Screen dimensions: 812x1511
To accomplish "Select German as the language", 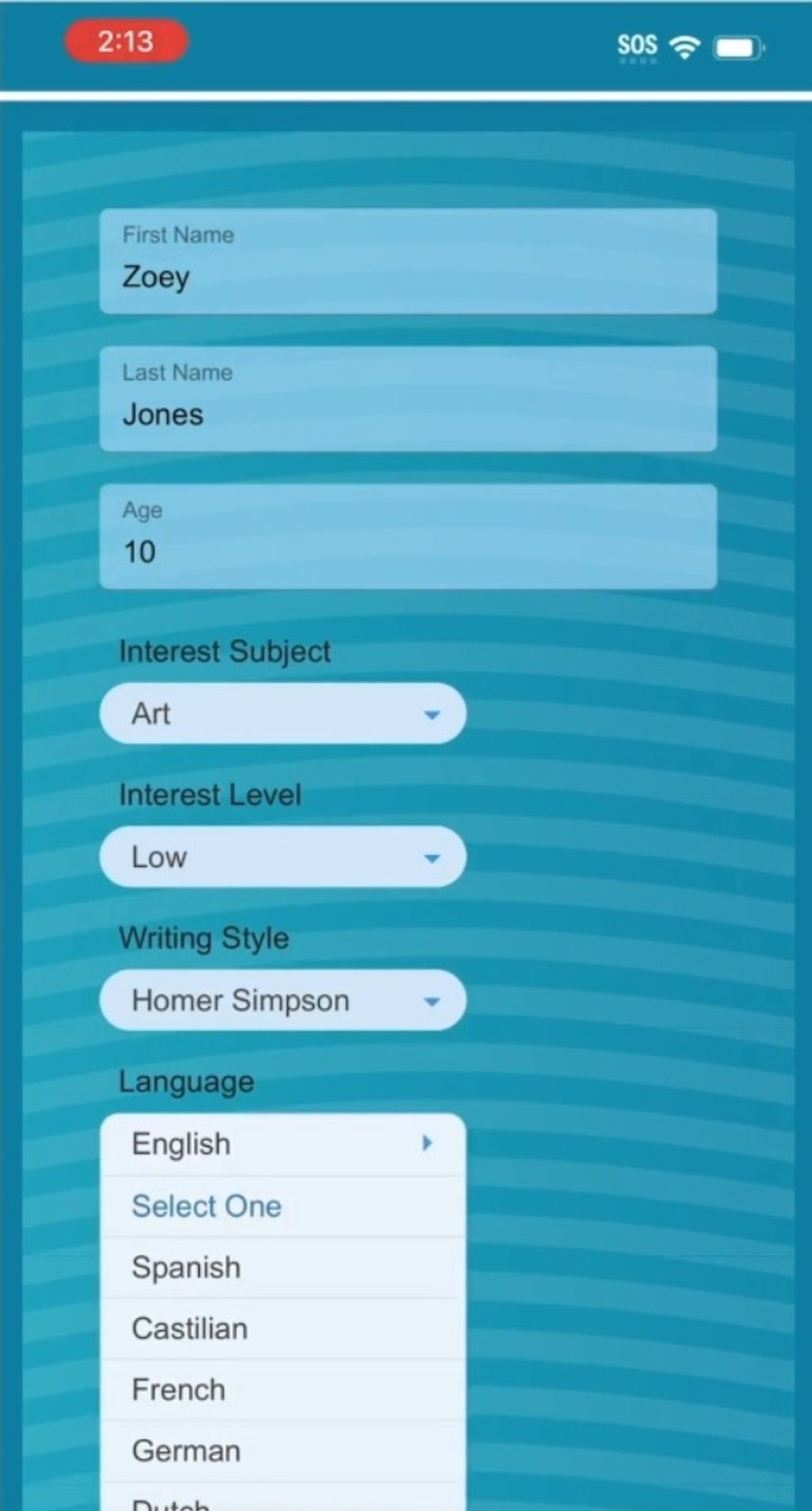I will pyautogui.click(x=283, y=1451).
